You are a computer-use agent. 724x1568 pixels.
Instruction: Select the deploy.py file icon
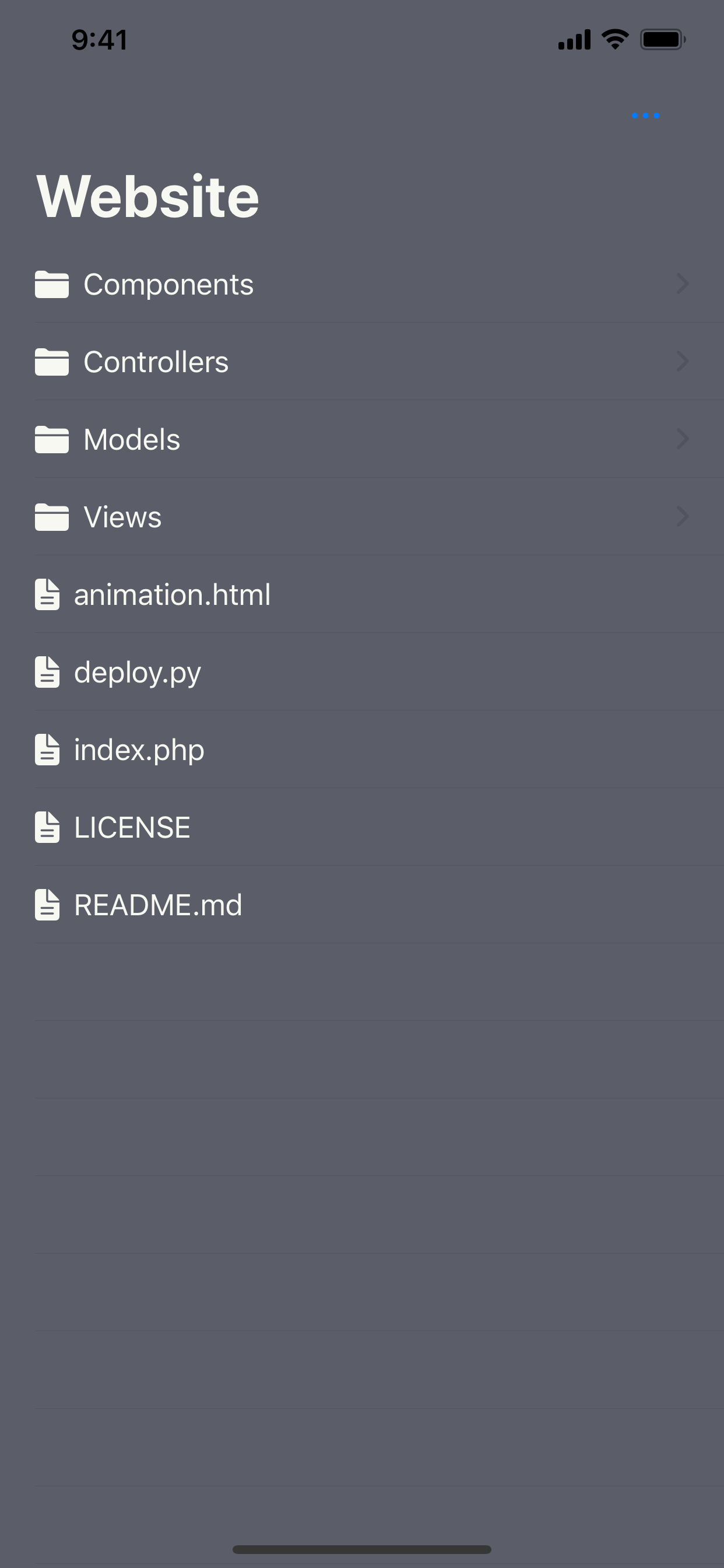pos(47,673)
